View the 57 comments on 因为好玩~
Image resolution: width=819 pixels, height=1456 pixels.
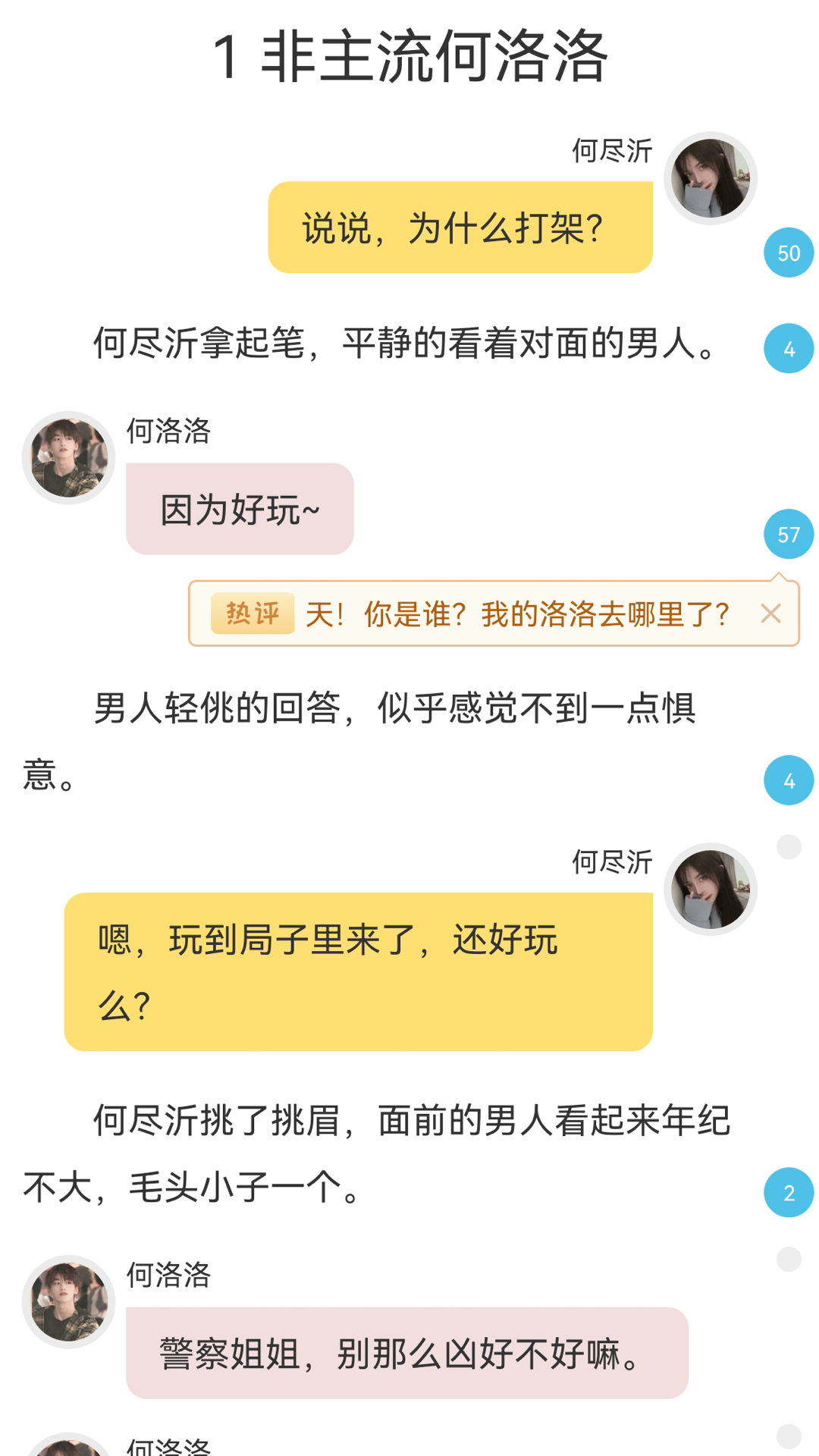click(x=789, y=534)
